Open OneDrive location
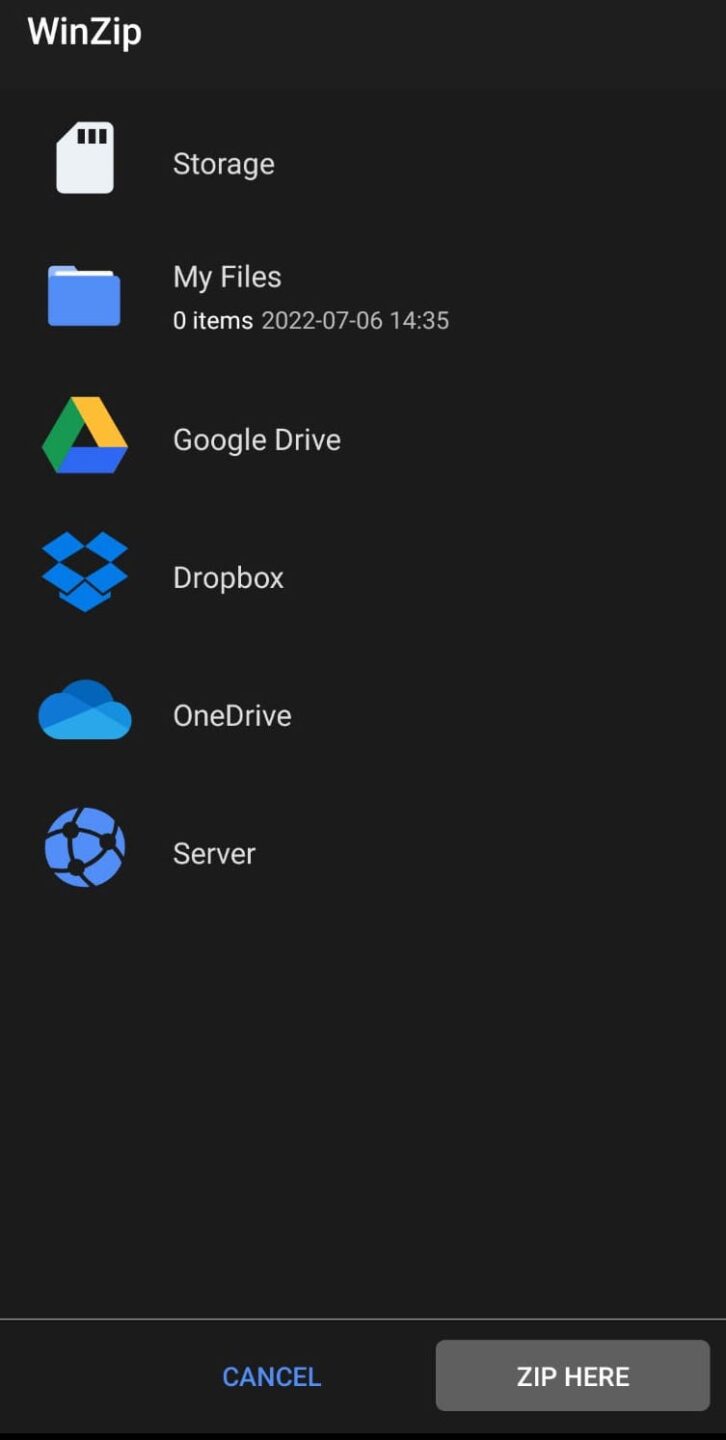 (232, 716)
